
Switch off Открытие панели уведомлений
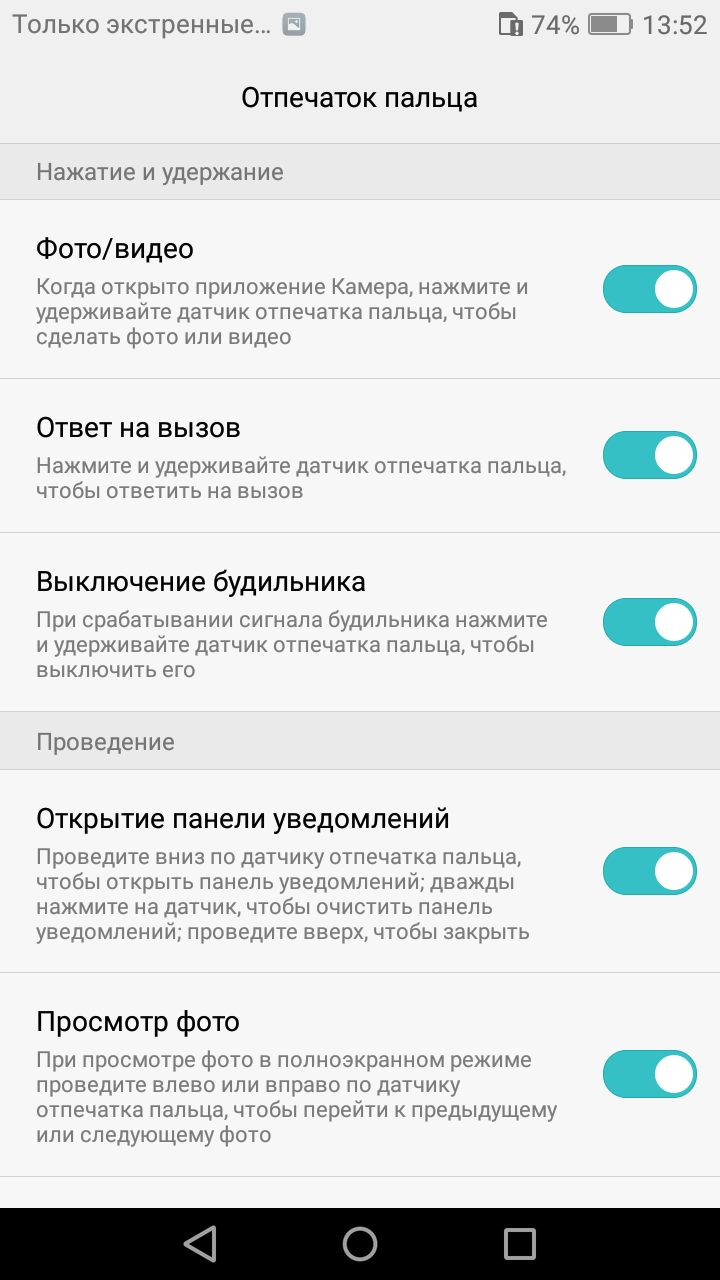tap(650, 871)
